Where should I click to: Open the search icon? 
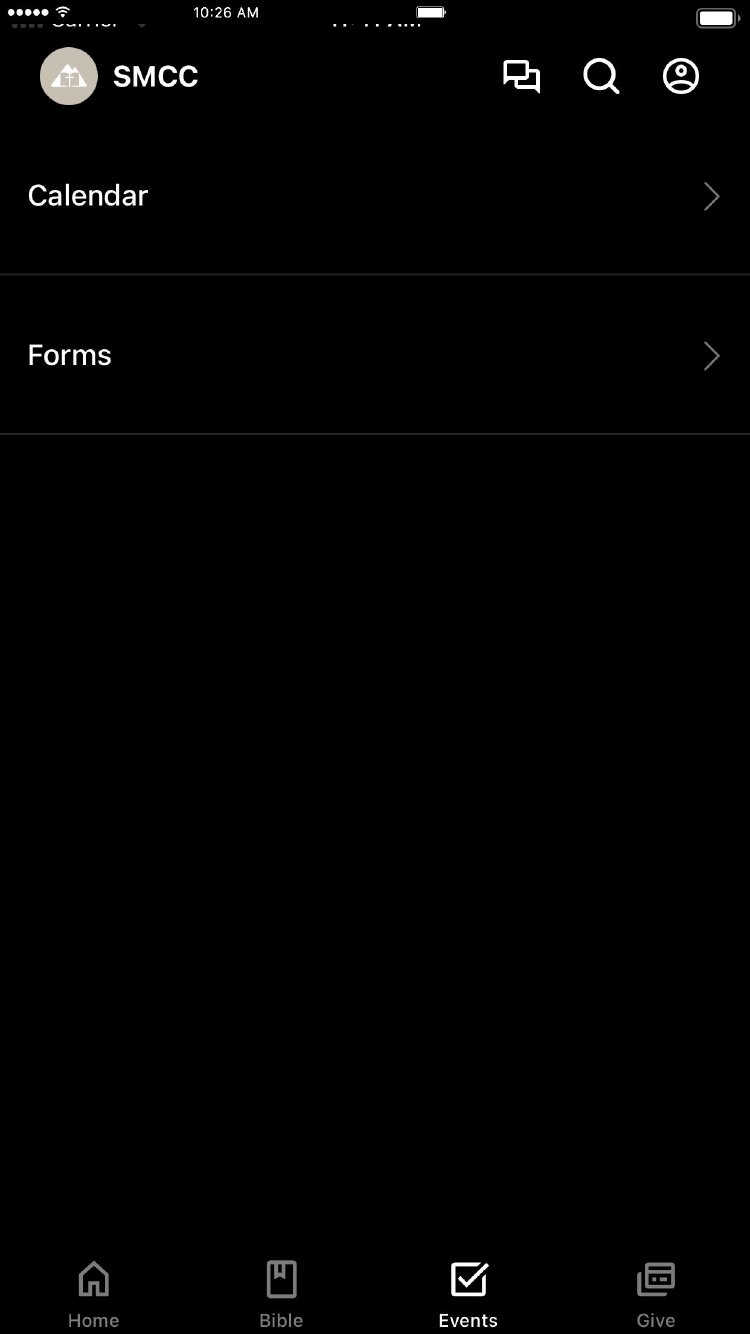[x=601, y=76]
